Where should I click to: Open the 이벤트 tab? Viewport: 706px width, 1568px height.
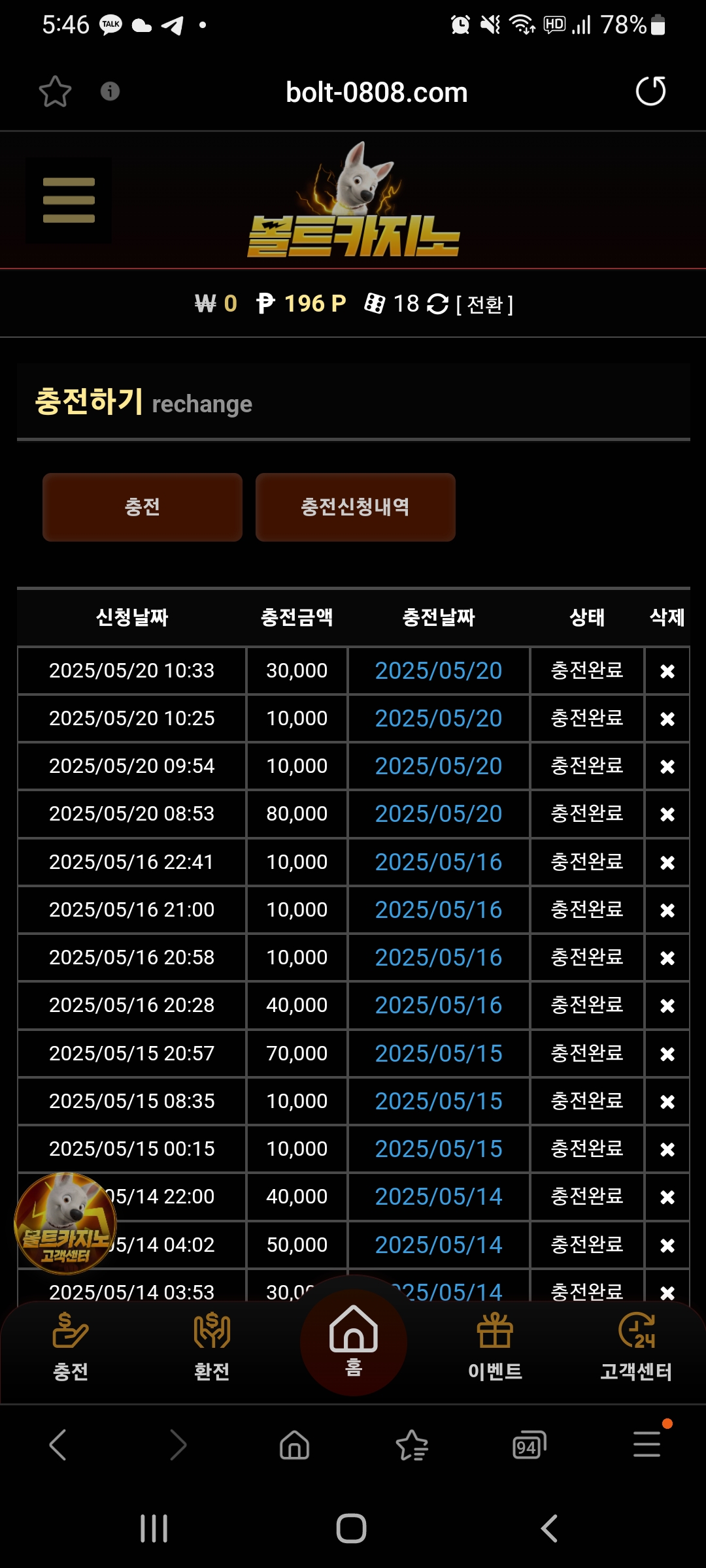pos(495,1347)
